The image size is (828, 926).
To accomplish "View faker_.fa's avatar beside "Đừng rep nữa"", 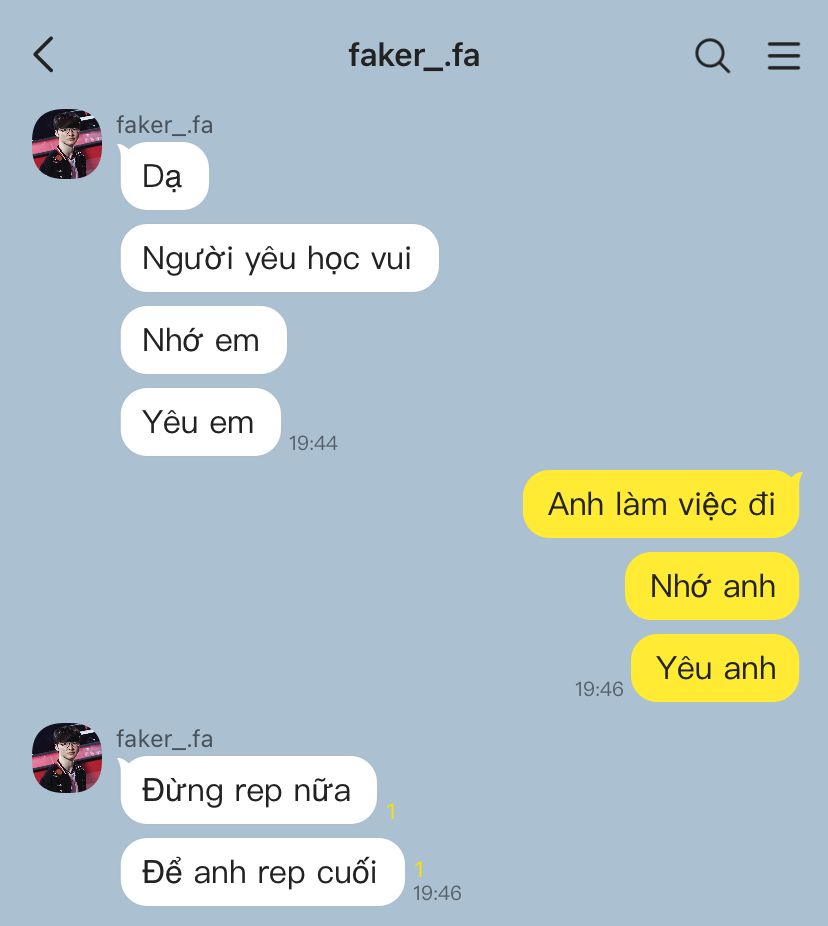I will point(67,758).
